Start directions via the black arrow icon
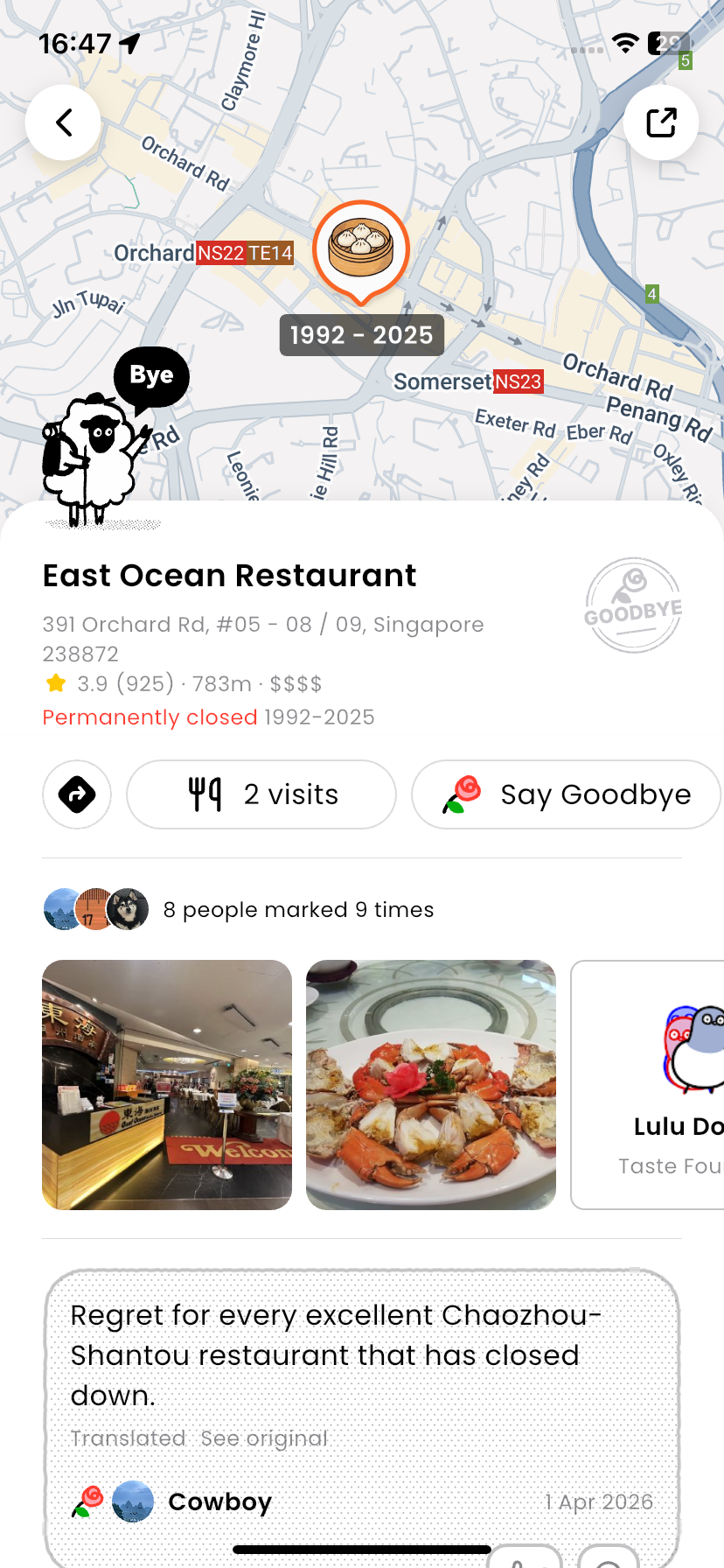Image resolution: width=724 pixels, height=1568 pixels. tap(77, 794)
